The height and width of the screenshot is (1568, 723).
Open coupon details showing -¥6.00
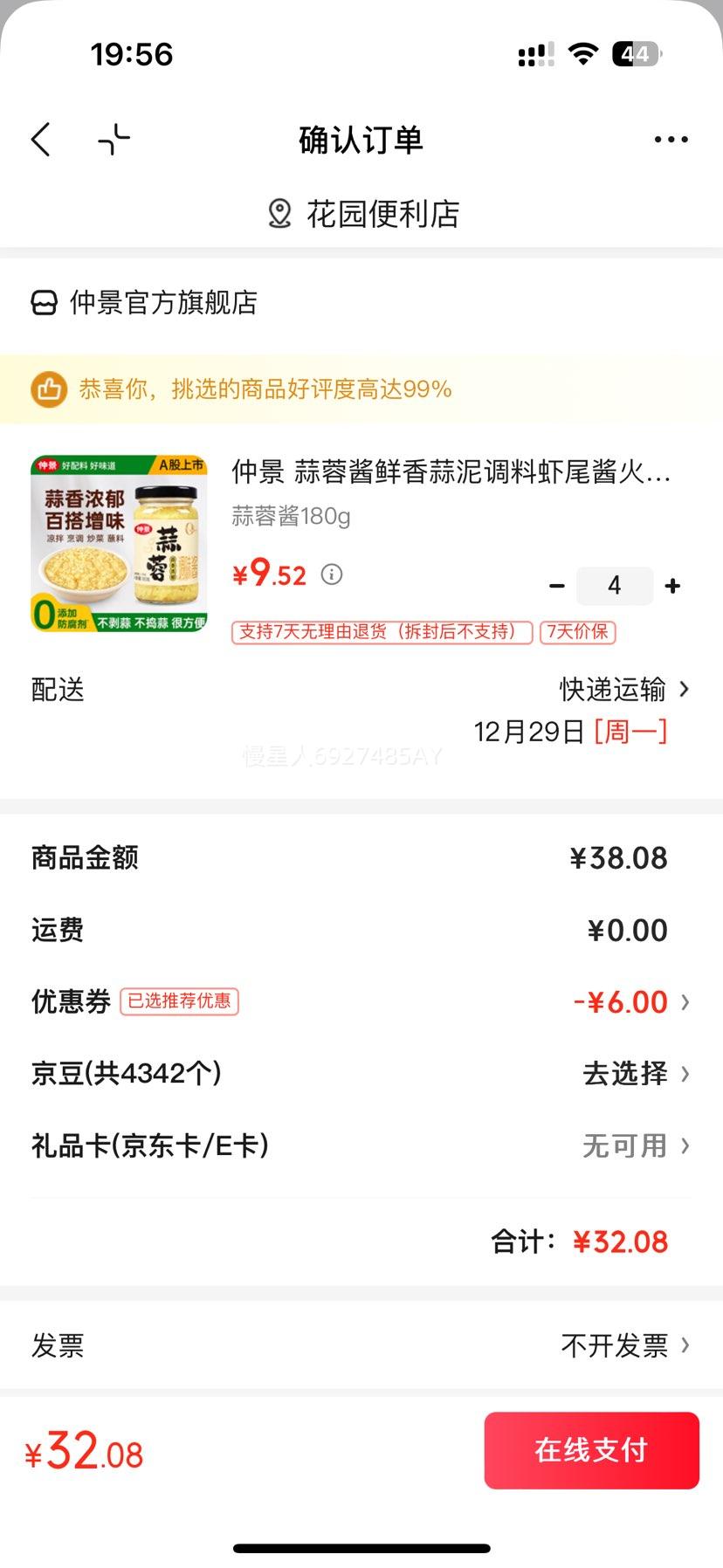(x=622, y=1001)
